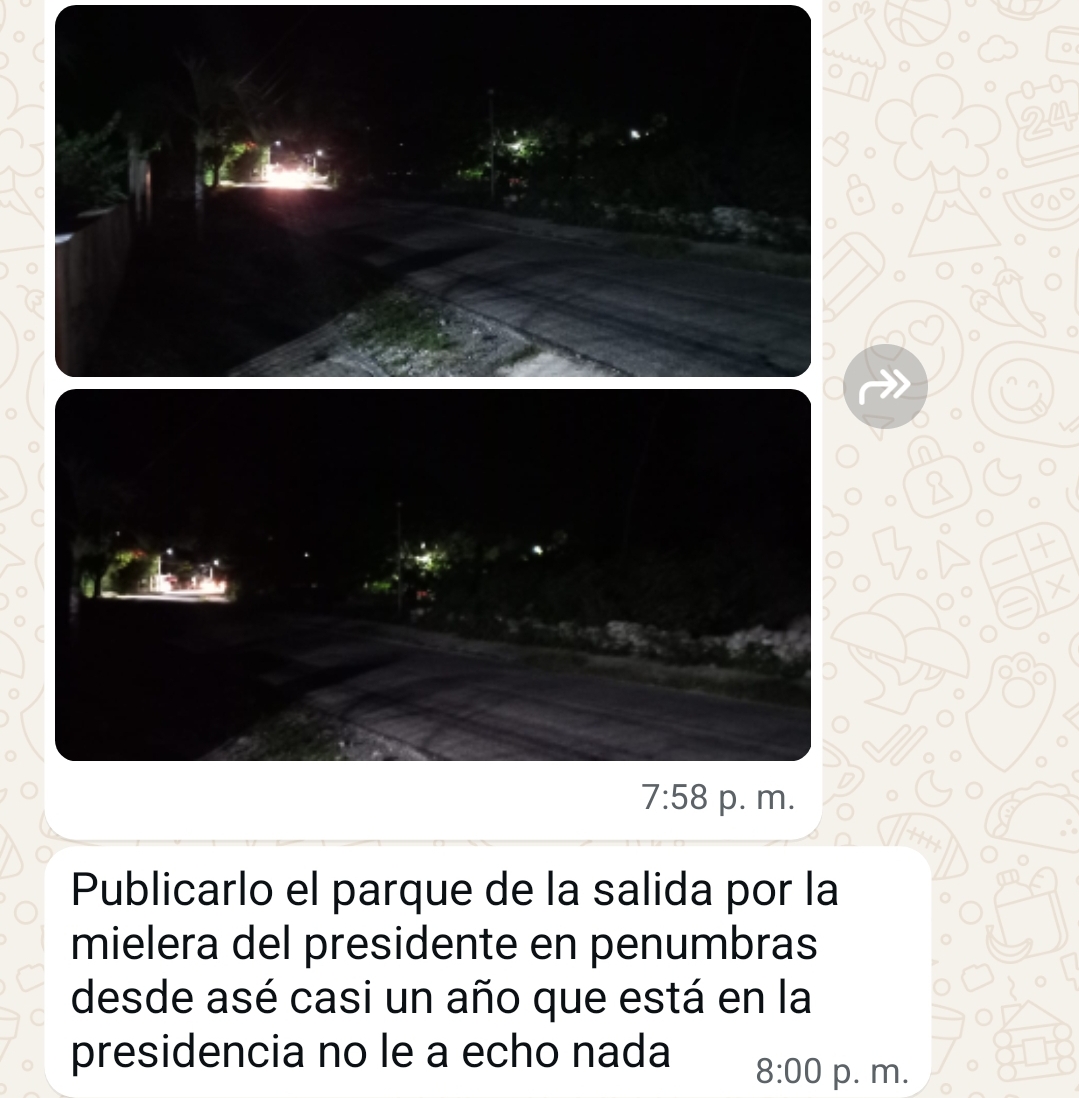Forward the photos with the arrow icon
The image size is (1079, 1098).
(x=885, y=386)
